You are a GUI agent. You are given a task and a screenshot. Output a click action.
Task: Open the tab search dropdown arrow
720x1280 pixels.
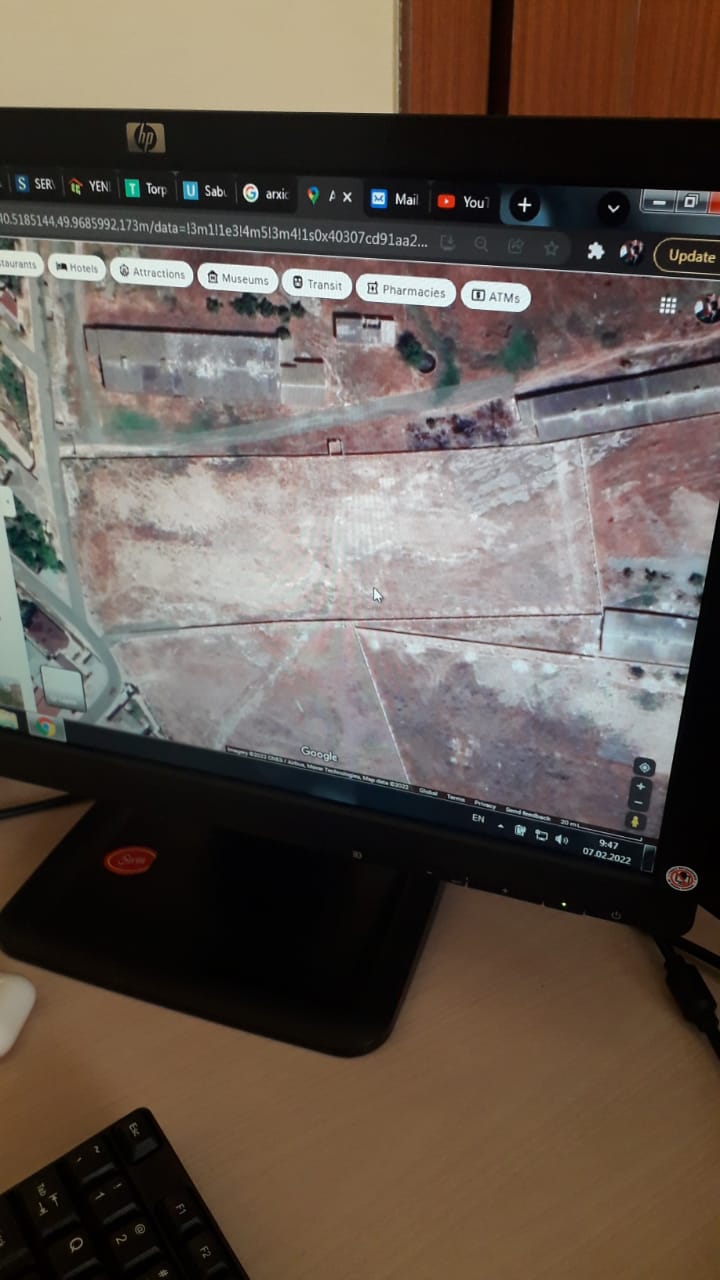613,209
